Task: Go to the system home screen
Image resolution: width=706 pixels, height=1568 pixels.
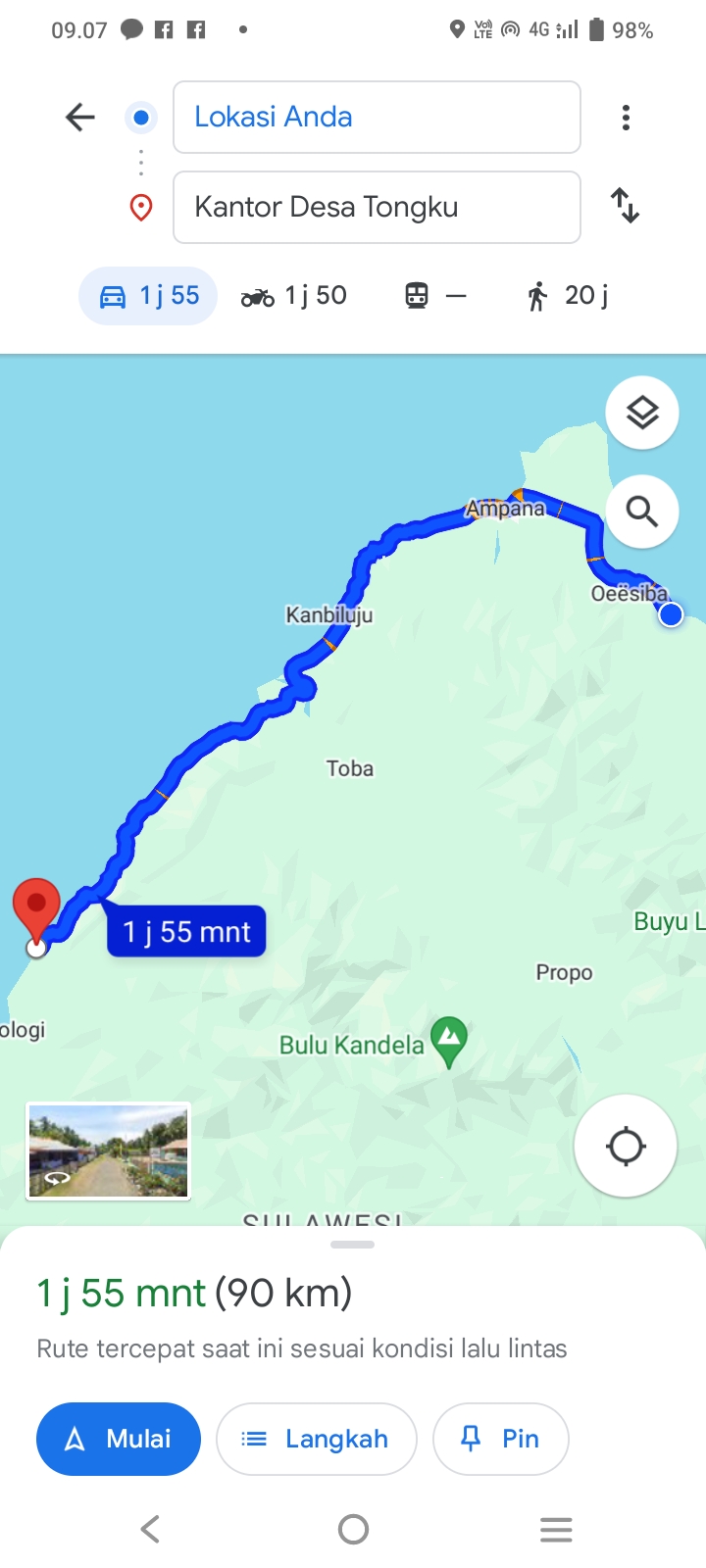Action: click(353, 1529)
